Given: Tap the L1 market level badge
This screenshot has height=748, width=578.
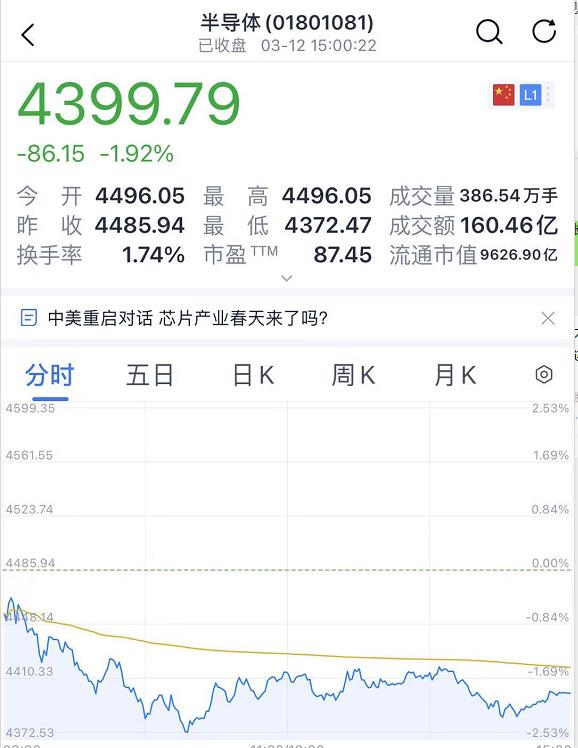Looking at the screenshot, I should coord(530,95).
